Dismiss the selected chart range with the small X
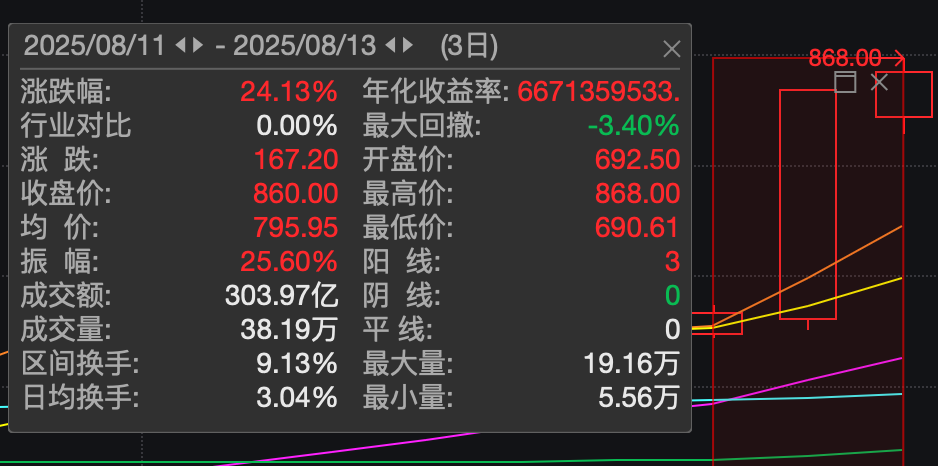This screenshot has height=466, width=938. [878, 82]
